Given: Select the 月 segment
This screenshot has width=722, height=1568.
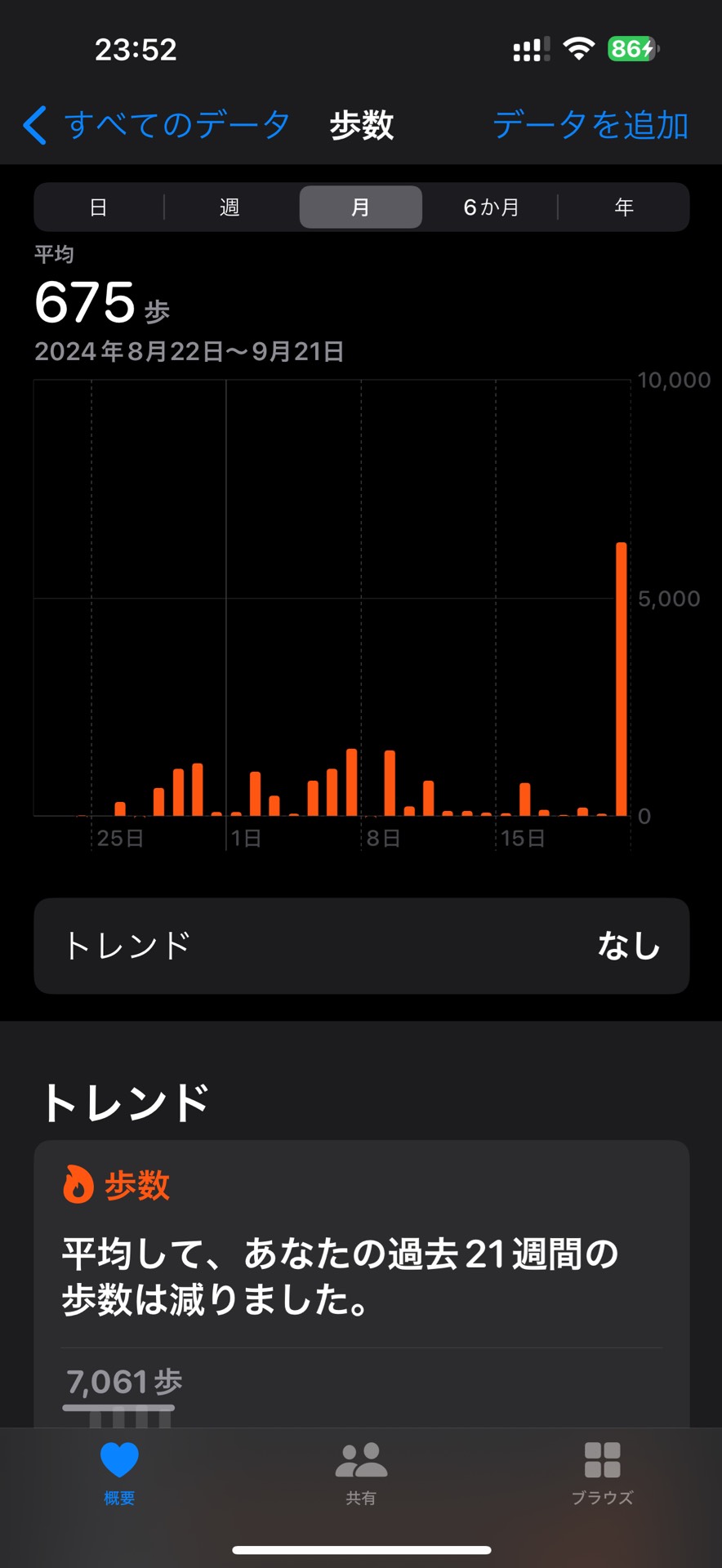Looking at the screenshot, I should [x=360, y=207].
